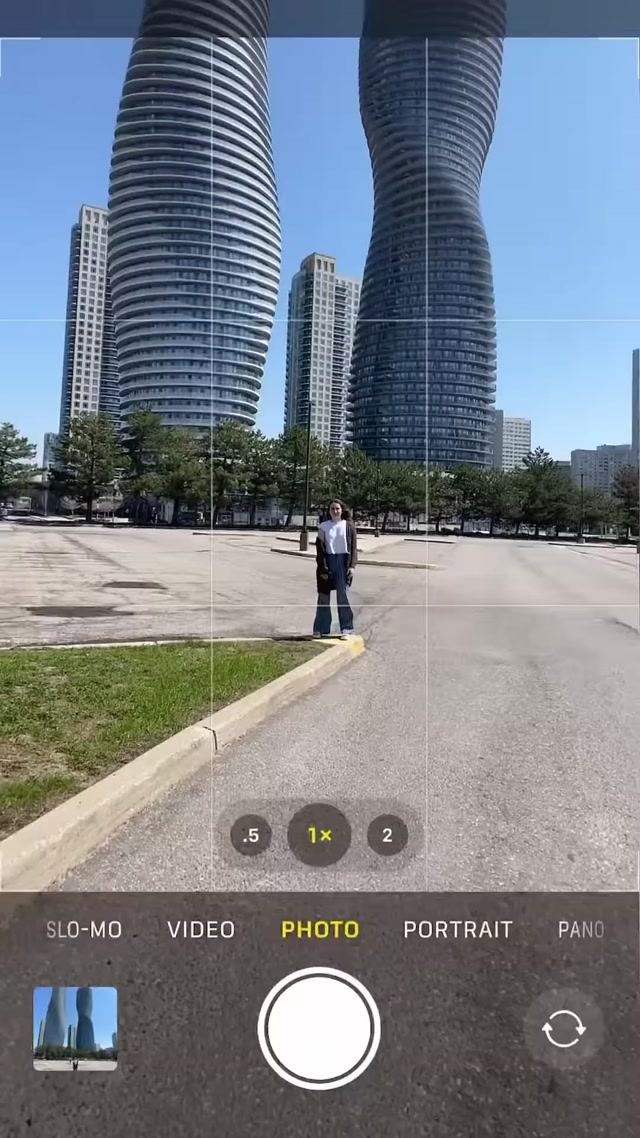Select the PHOTO mode tab
This screenshot has width=640, height=1138.
click(320, 929)
